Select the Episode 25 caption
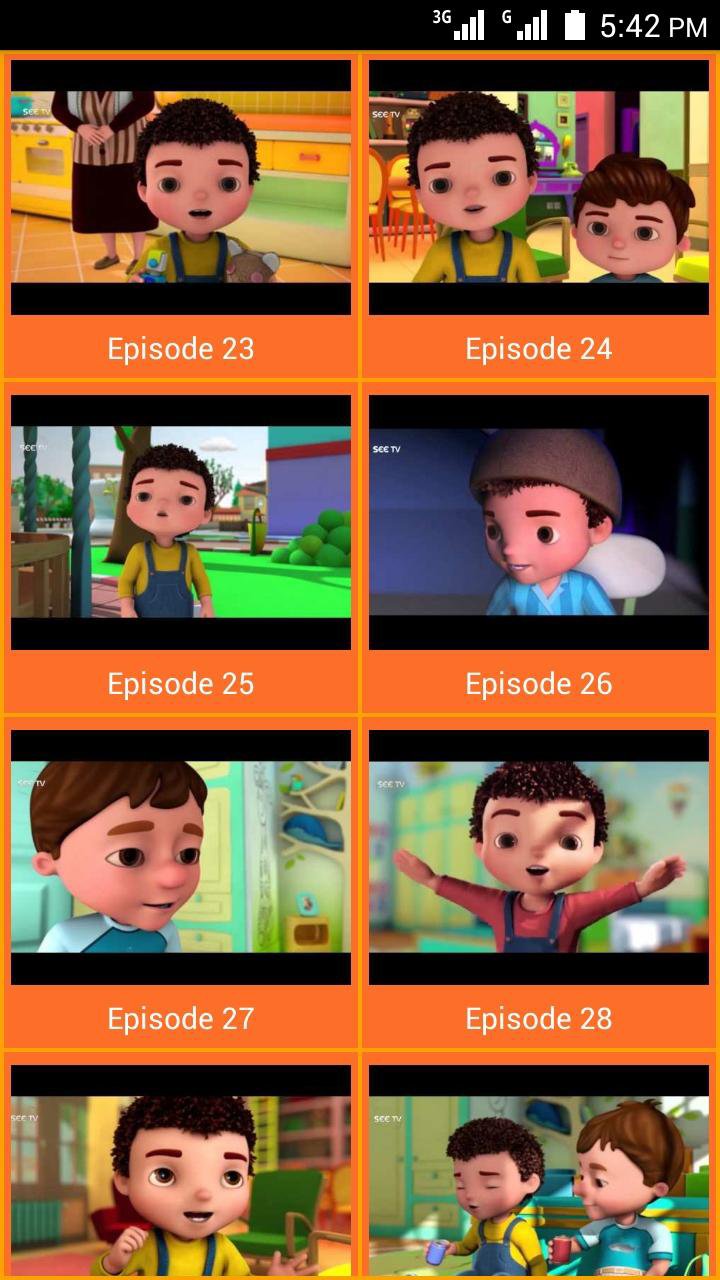This screenshot has width=720, height=1280. 180,683
